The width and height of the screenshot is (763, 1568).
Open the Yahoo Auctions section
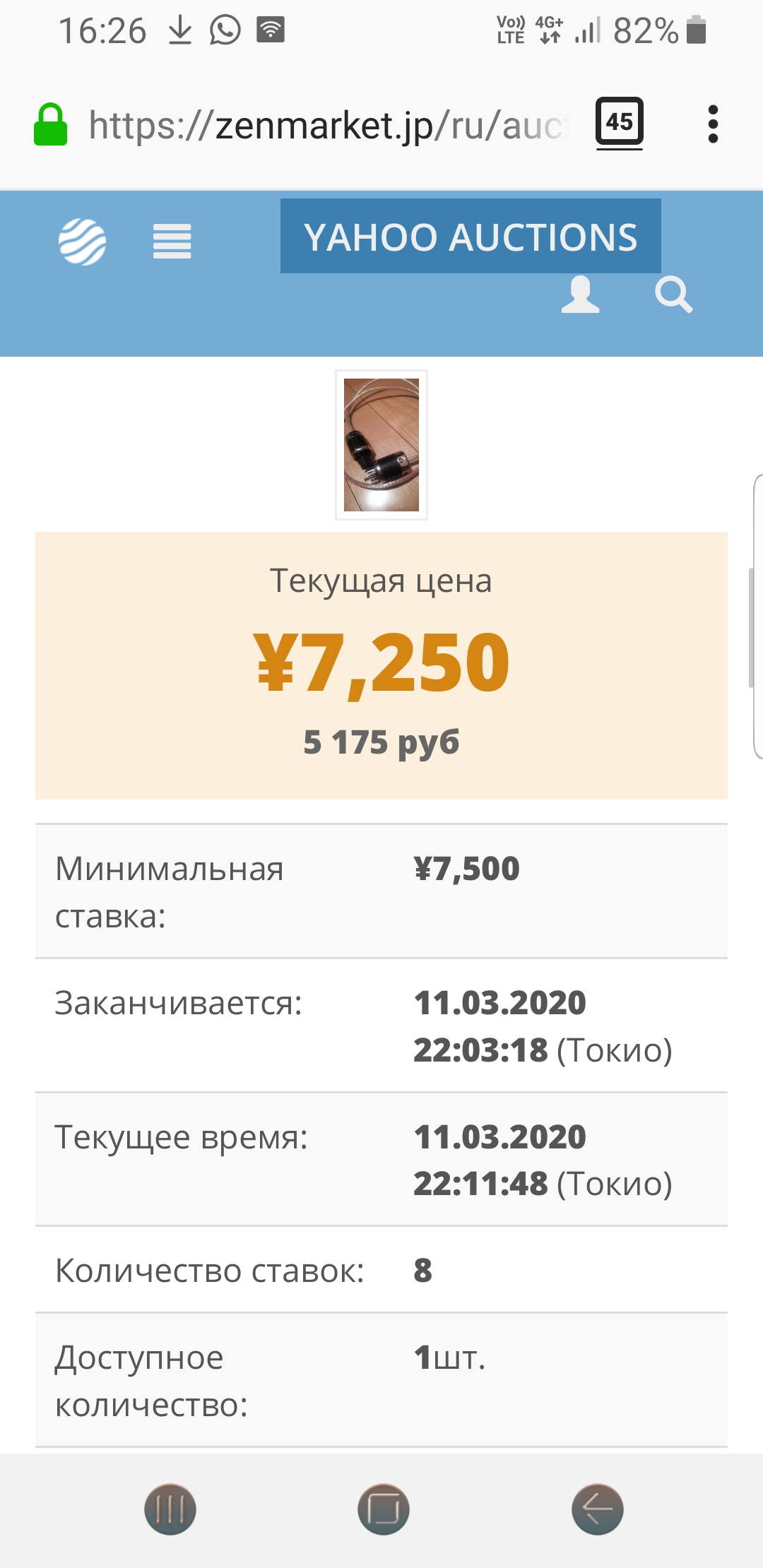coord(471,236)
